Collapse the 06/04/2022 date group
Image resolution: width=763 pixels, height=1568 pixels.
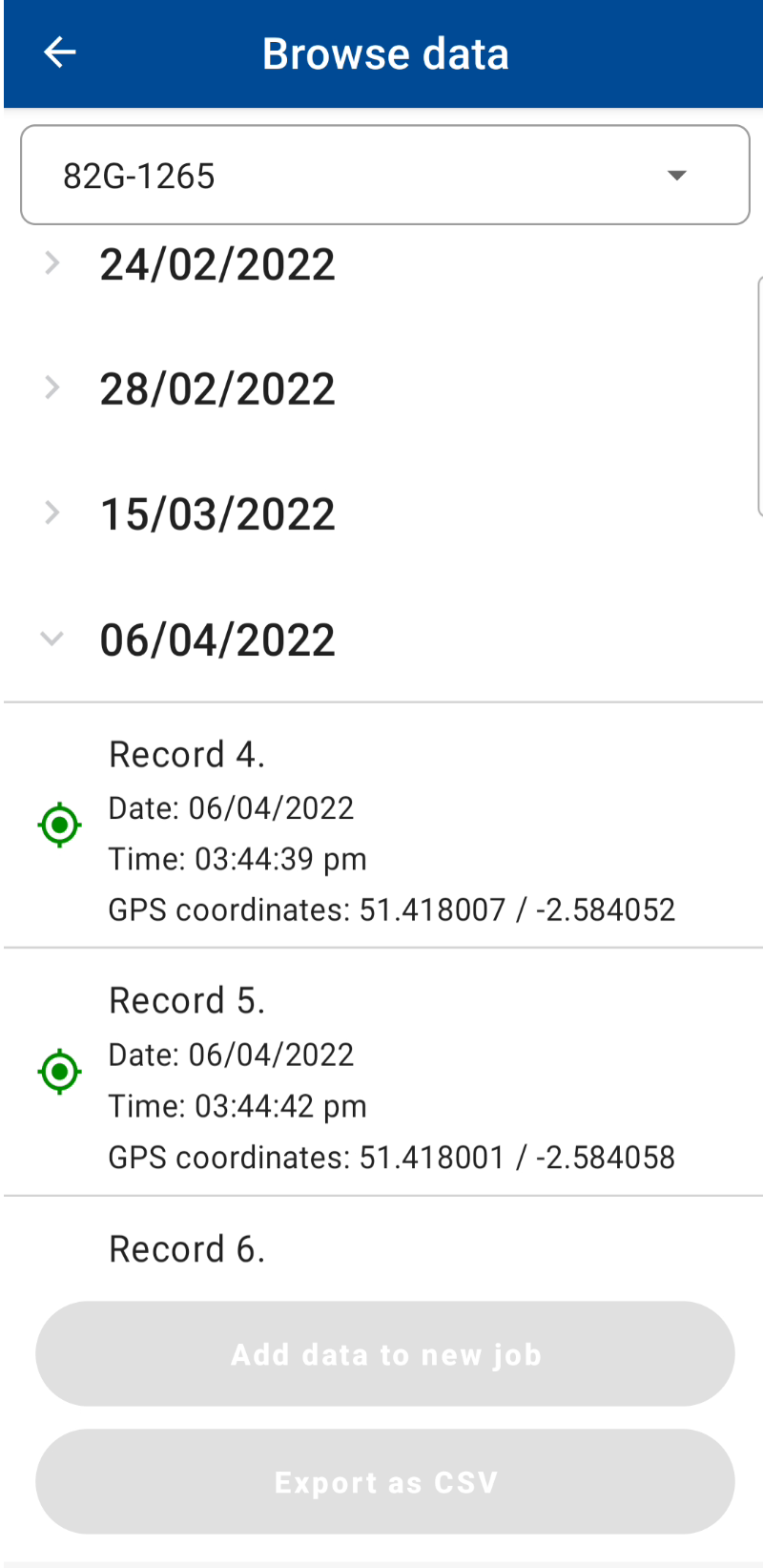381,638
